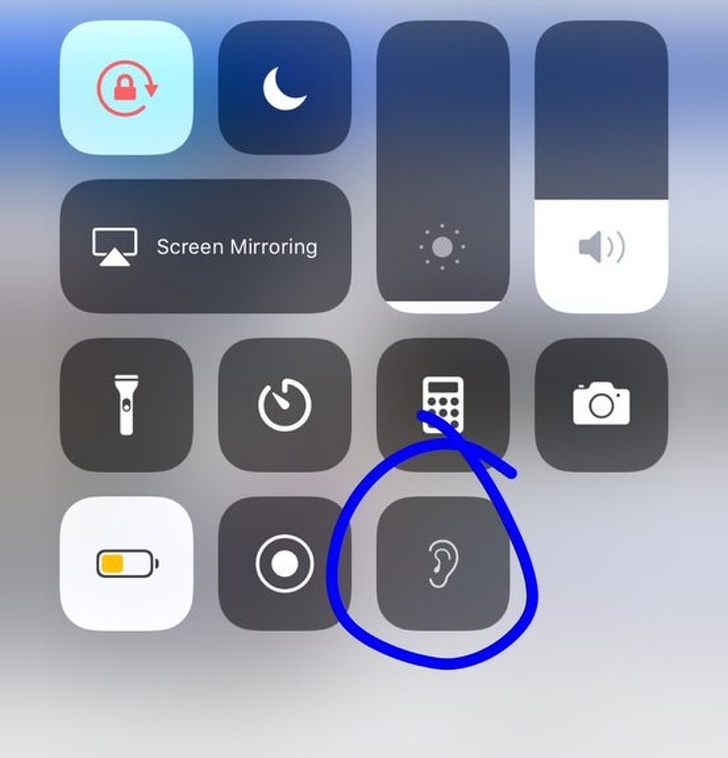Image resolution: width=728 pixels, height=758 pixels.
Task: Enable Do Not Disturb moon
Action: point(284,88)
